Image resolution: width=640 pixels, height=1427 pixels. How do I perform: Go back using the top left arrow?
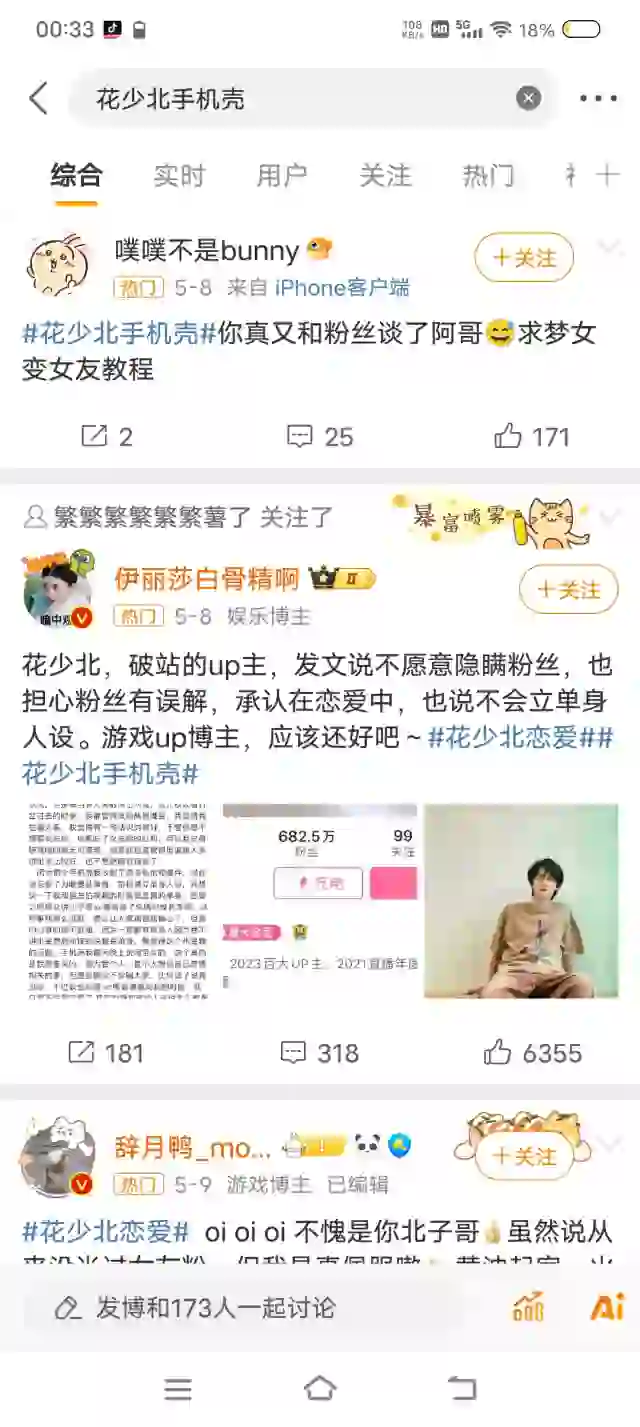point(38,98)
